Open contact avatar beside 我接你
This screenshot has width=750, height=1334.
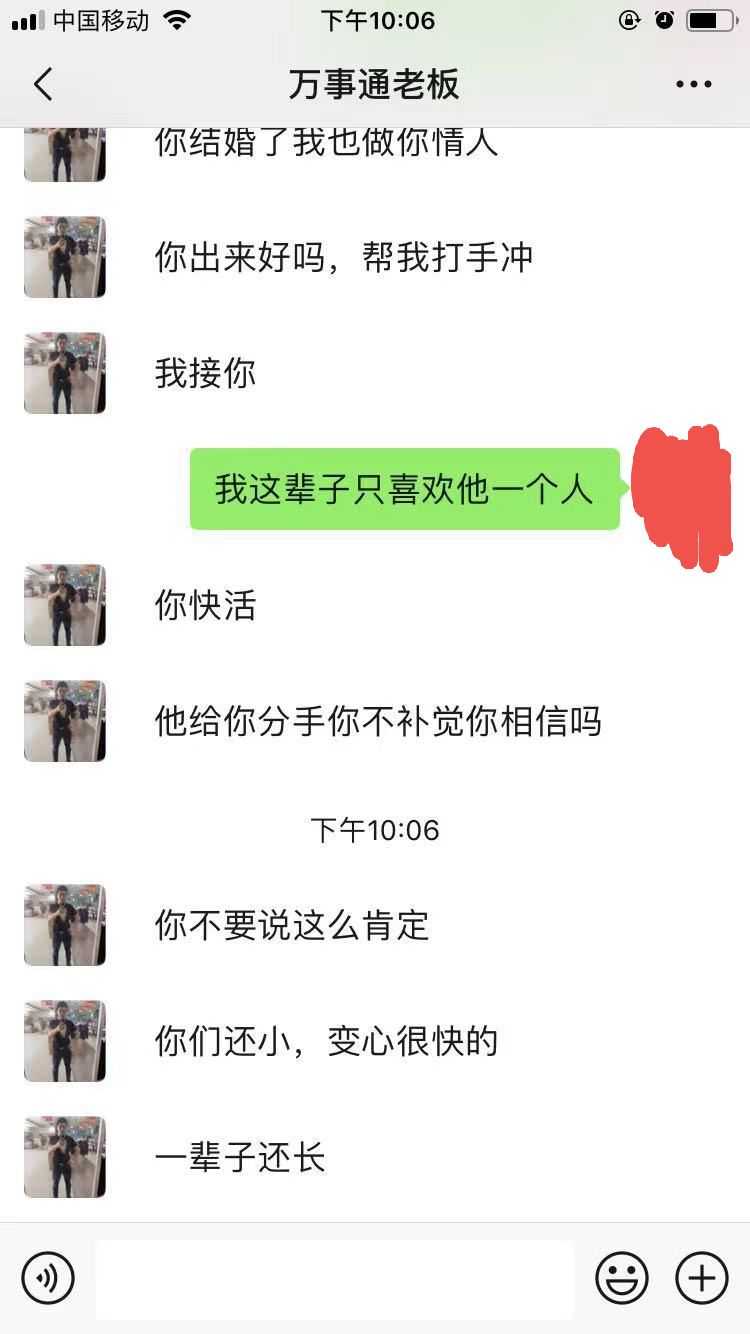pos(65,373)
